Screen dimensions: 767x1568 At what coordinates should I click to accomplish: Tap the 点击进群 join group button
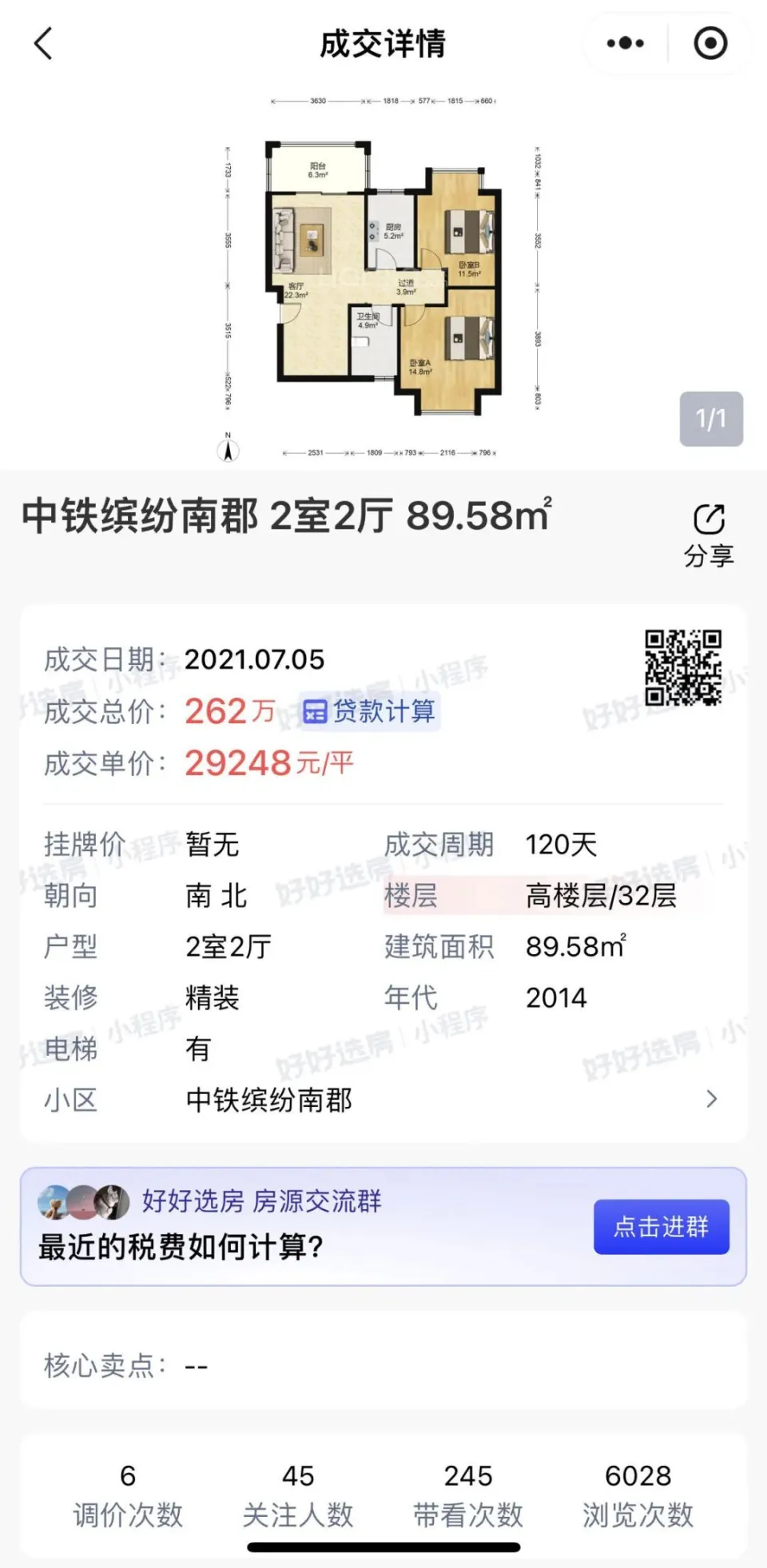coord(661,1228)
